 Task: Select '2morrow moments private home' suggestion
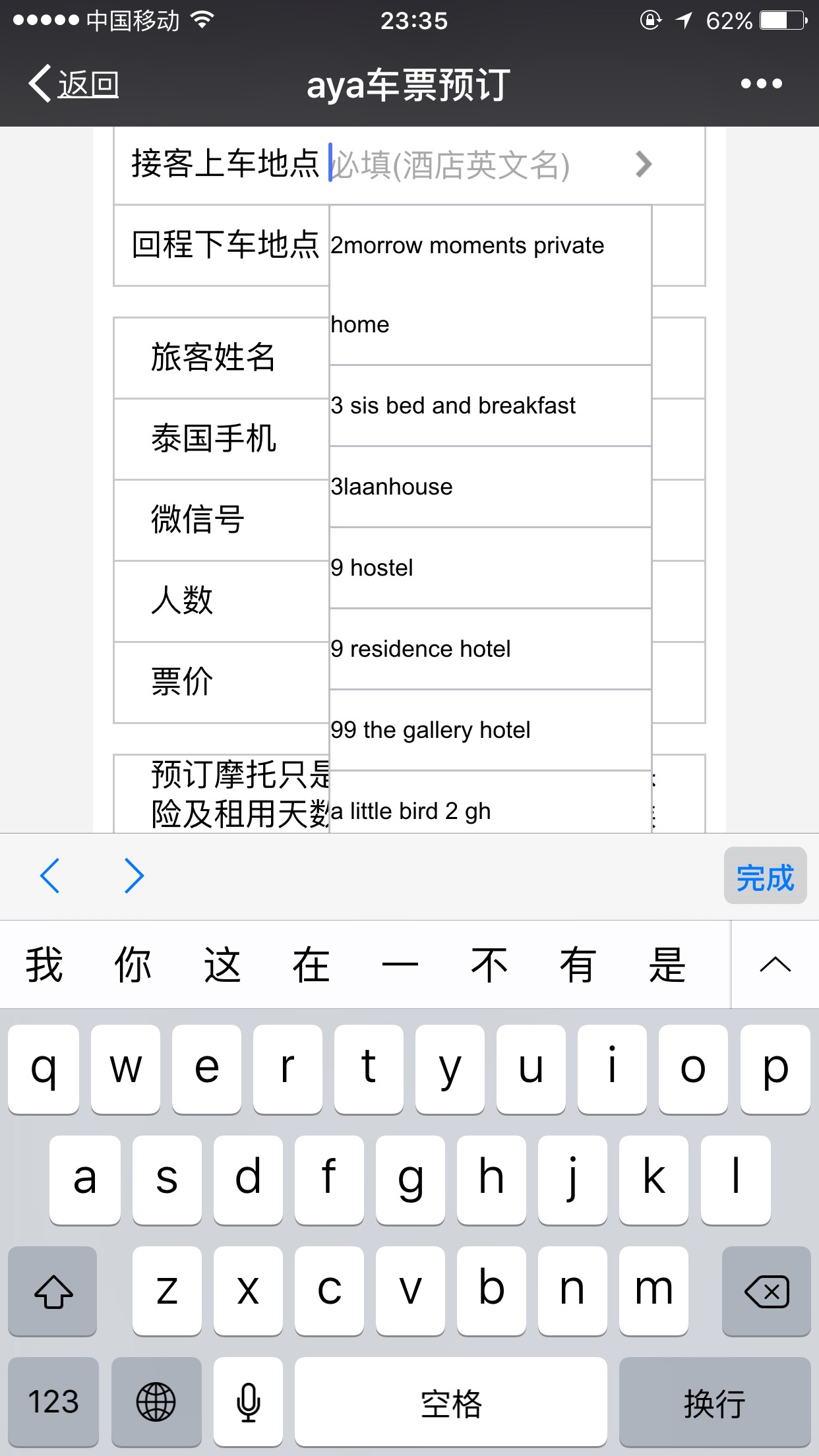pos(490,285)
